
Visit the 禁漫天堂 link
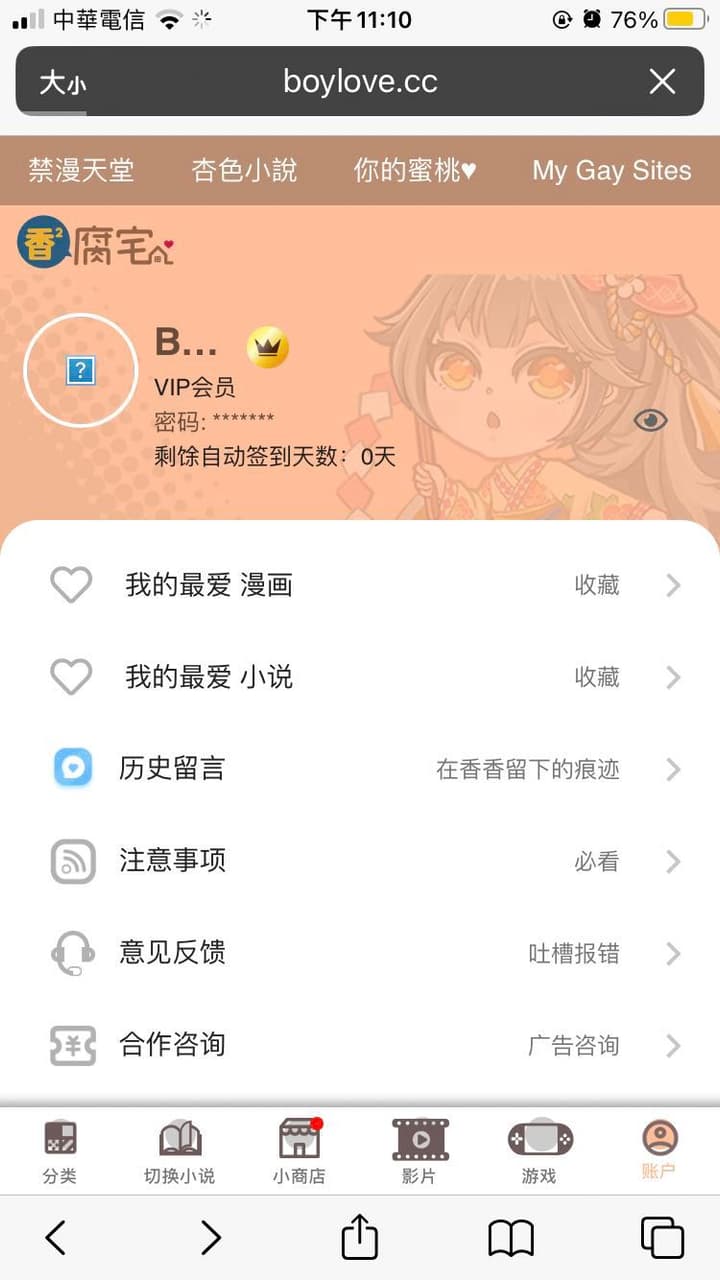81,171
